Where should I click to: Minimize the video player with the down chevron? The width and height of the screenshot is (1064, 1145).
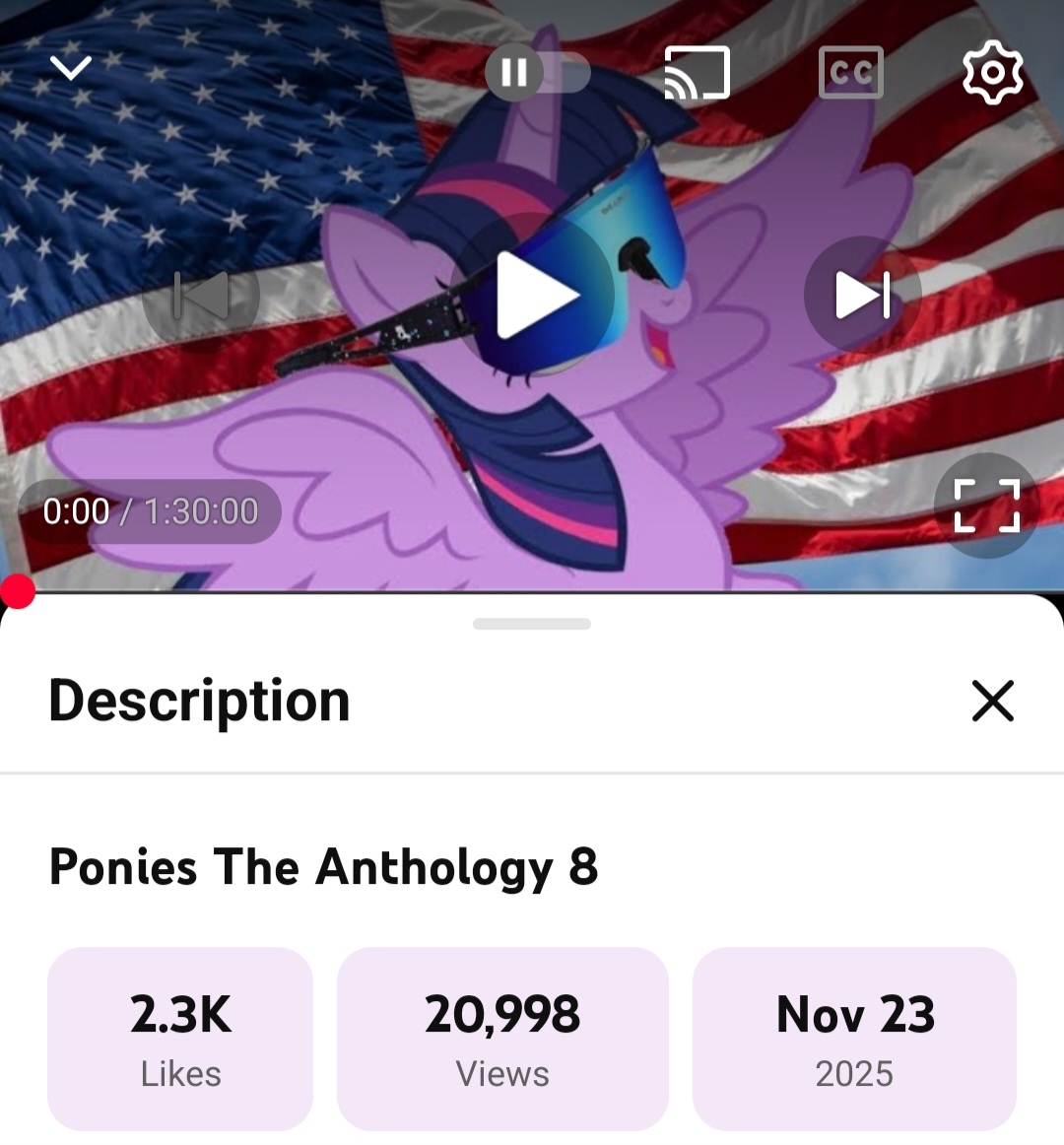click(70, 69)
